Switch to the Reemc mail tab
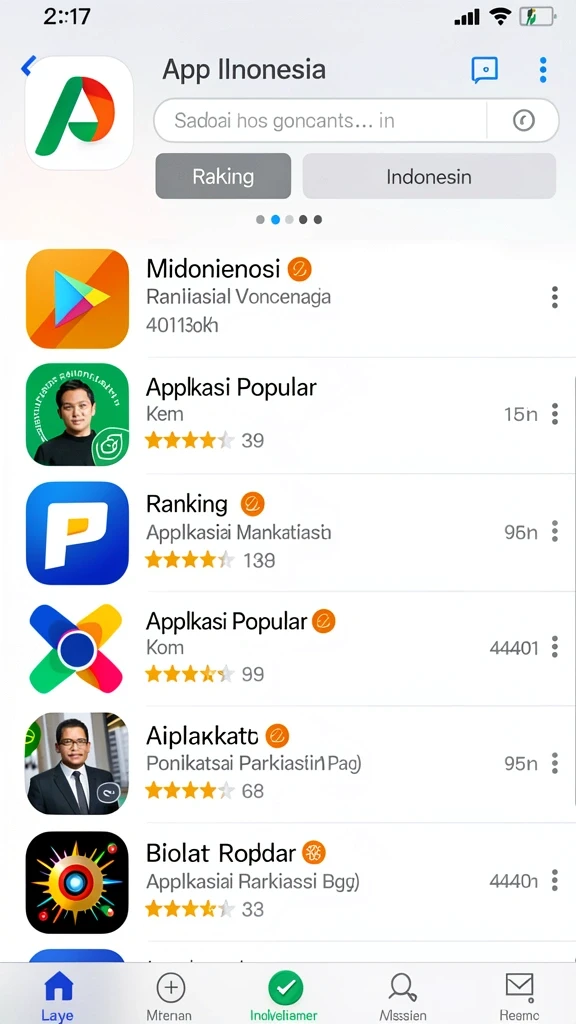576x1024 pixels. (x=519, y=995)
